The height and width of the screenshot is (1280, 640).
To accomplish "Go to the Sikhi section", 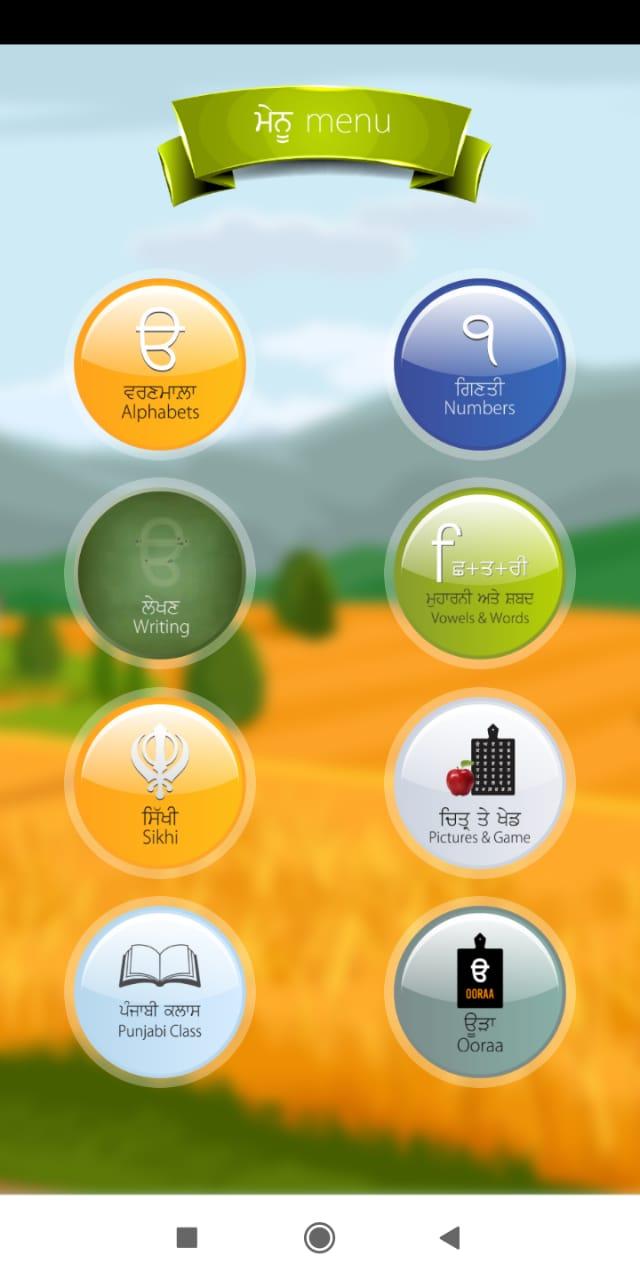I will [160, 783].
